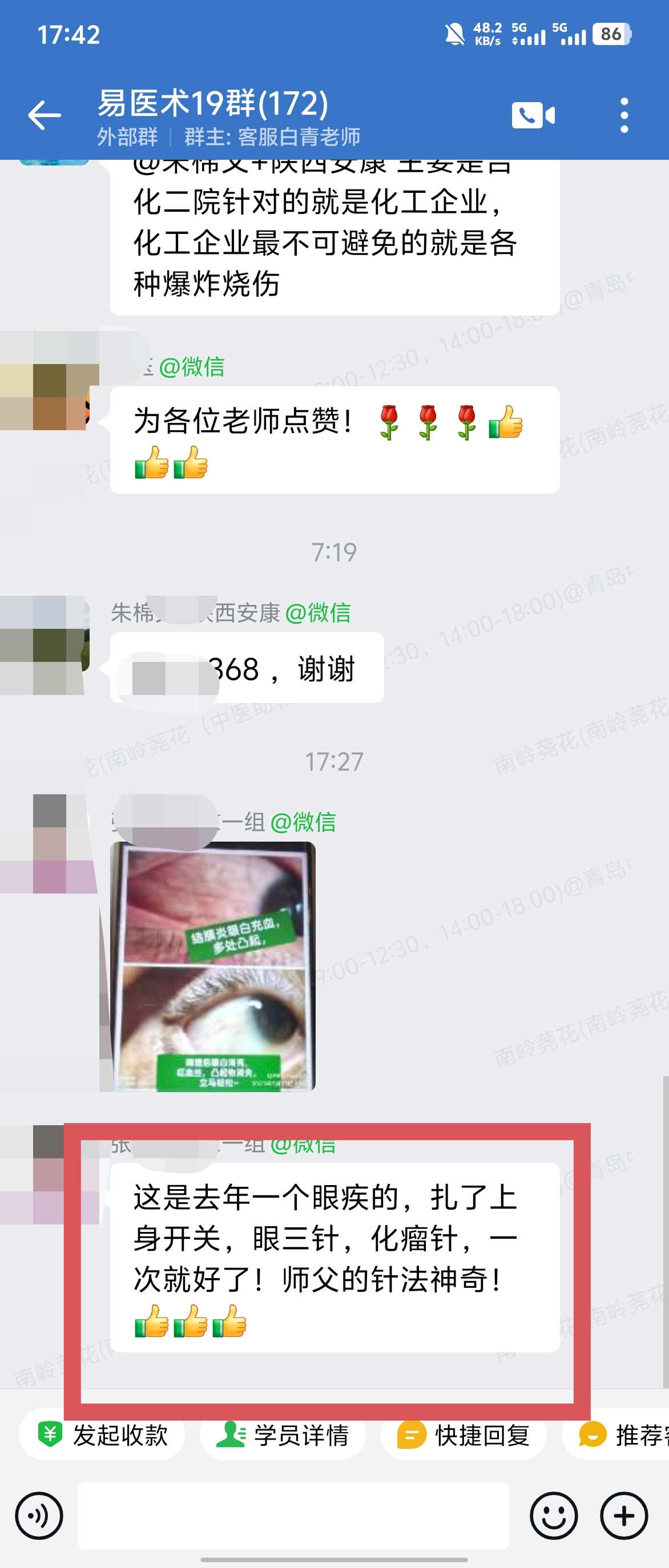
Task: Open the plus attachment menu
Action: [624, 1516]
